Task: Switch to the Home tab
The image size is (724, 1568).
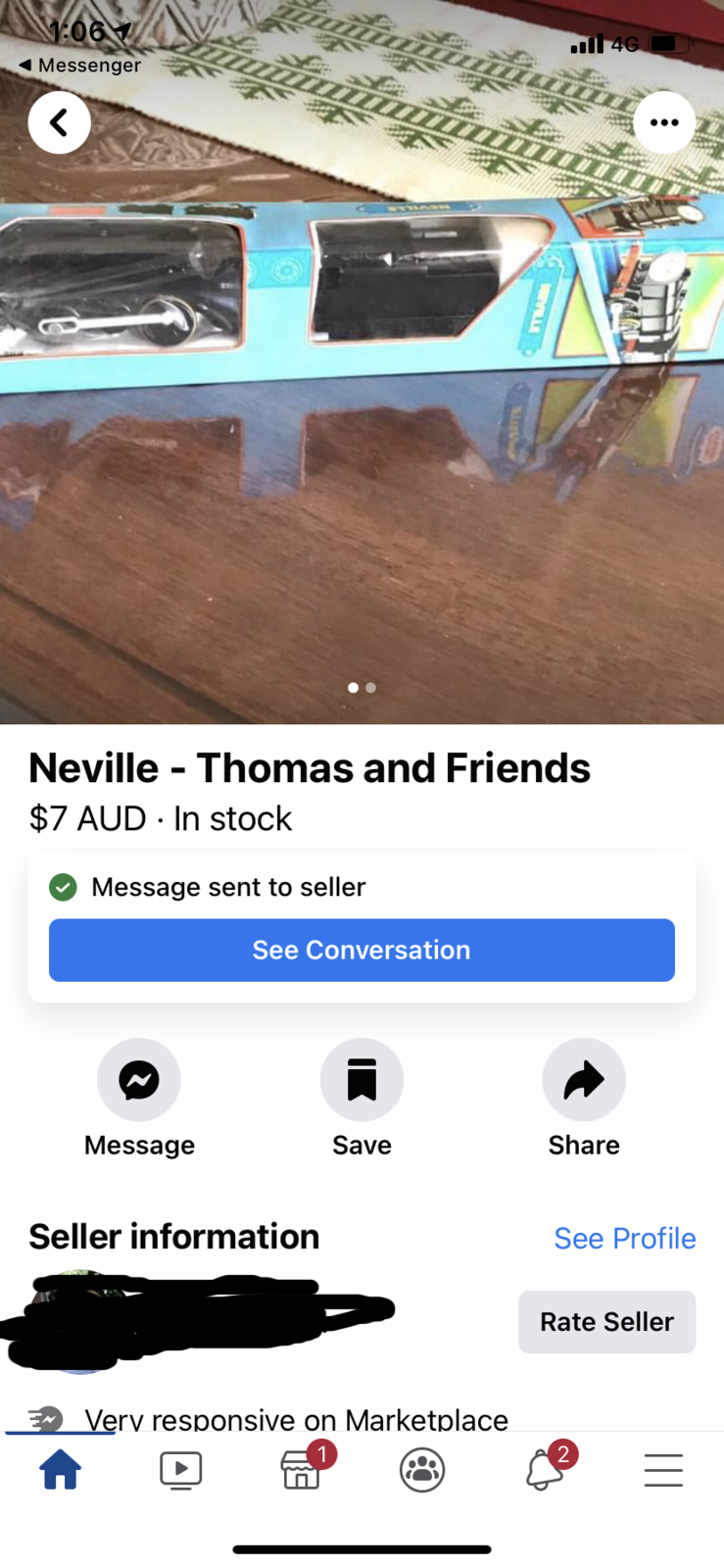Action: [60, 1470]
